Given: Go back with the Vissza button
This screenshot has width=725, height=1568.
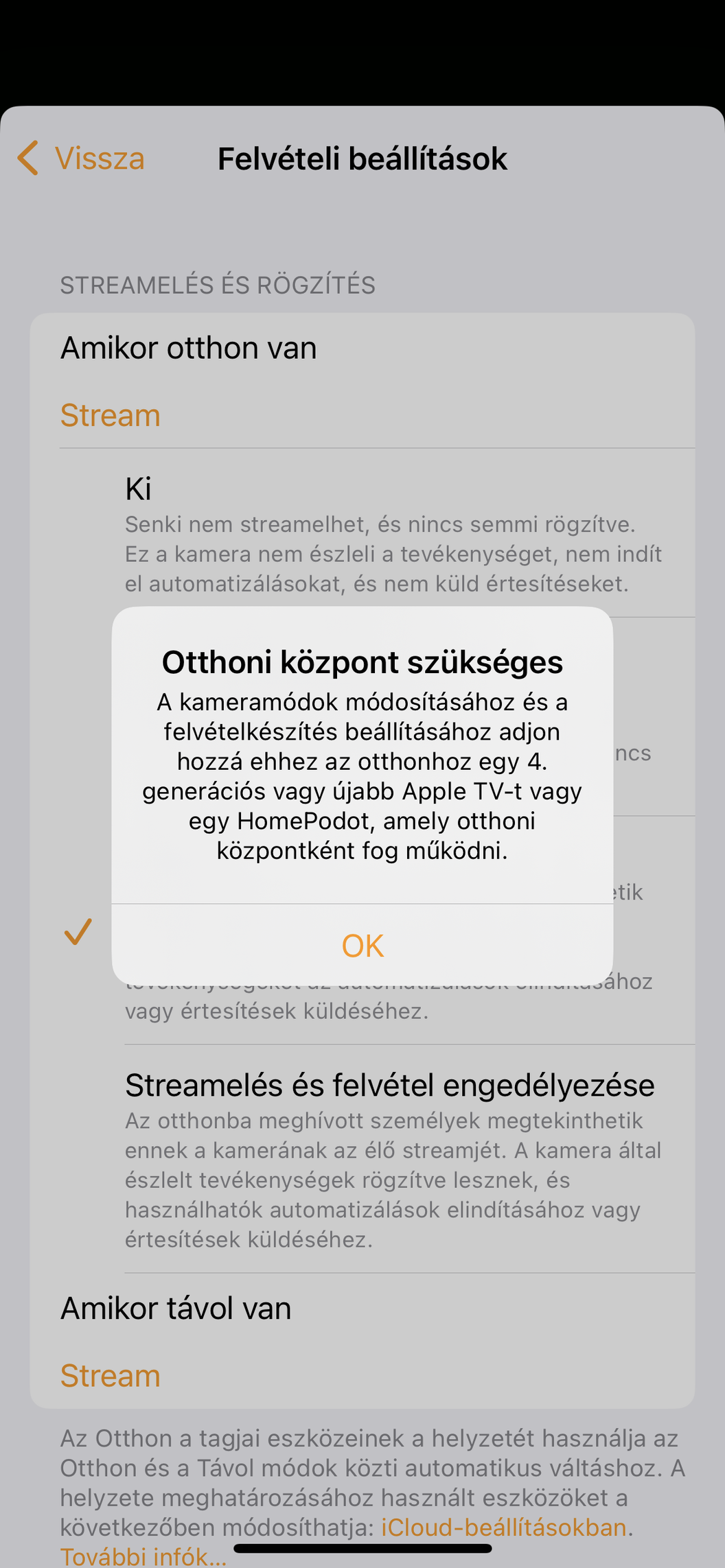Looking at the screenshot, I should tap(81, 159).
